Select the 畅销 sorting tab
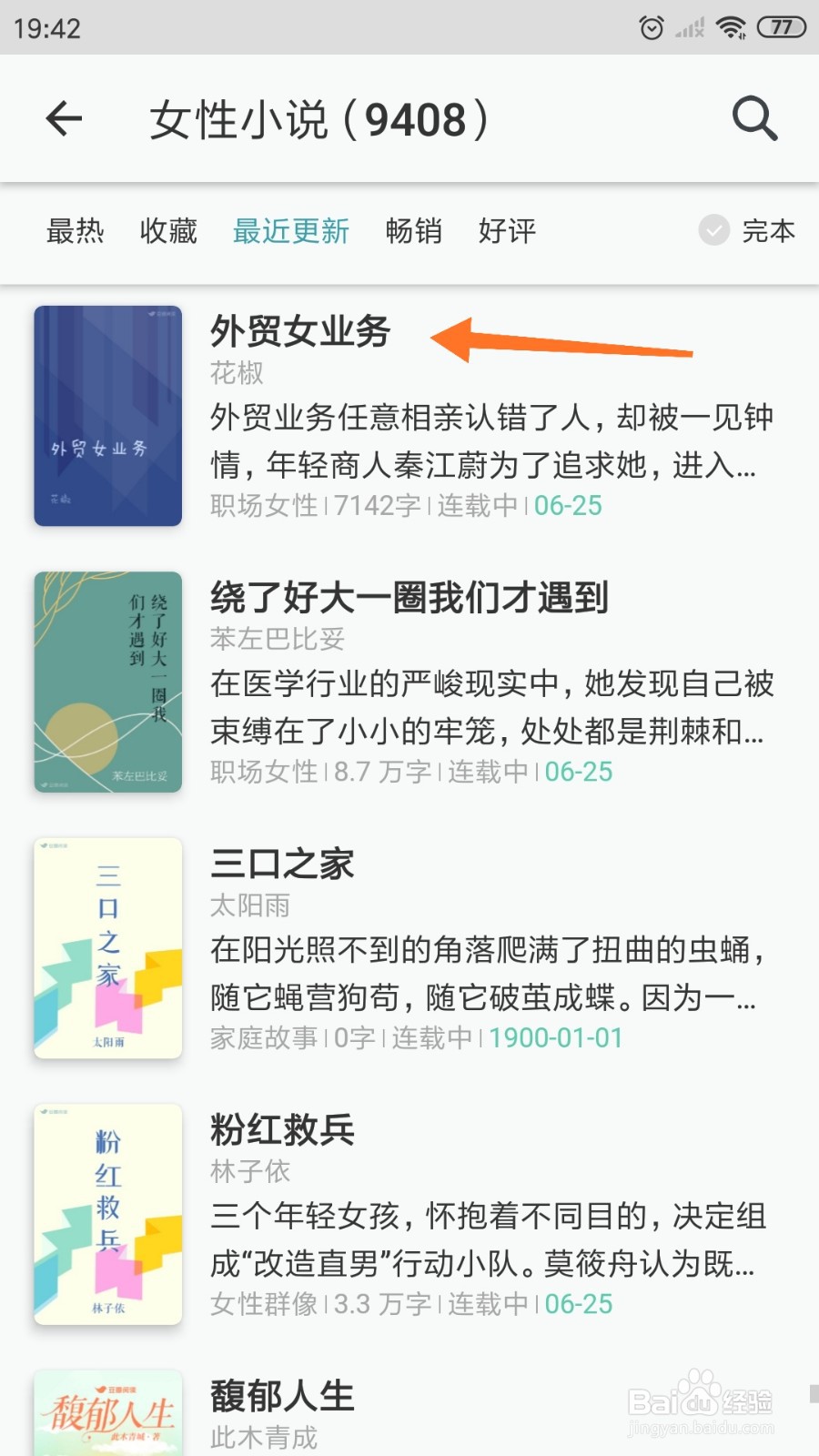Image resolution: width=819 pixels, height=1456 pixels. click(413, 232)
